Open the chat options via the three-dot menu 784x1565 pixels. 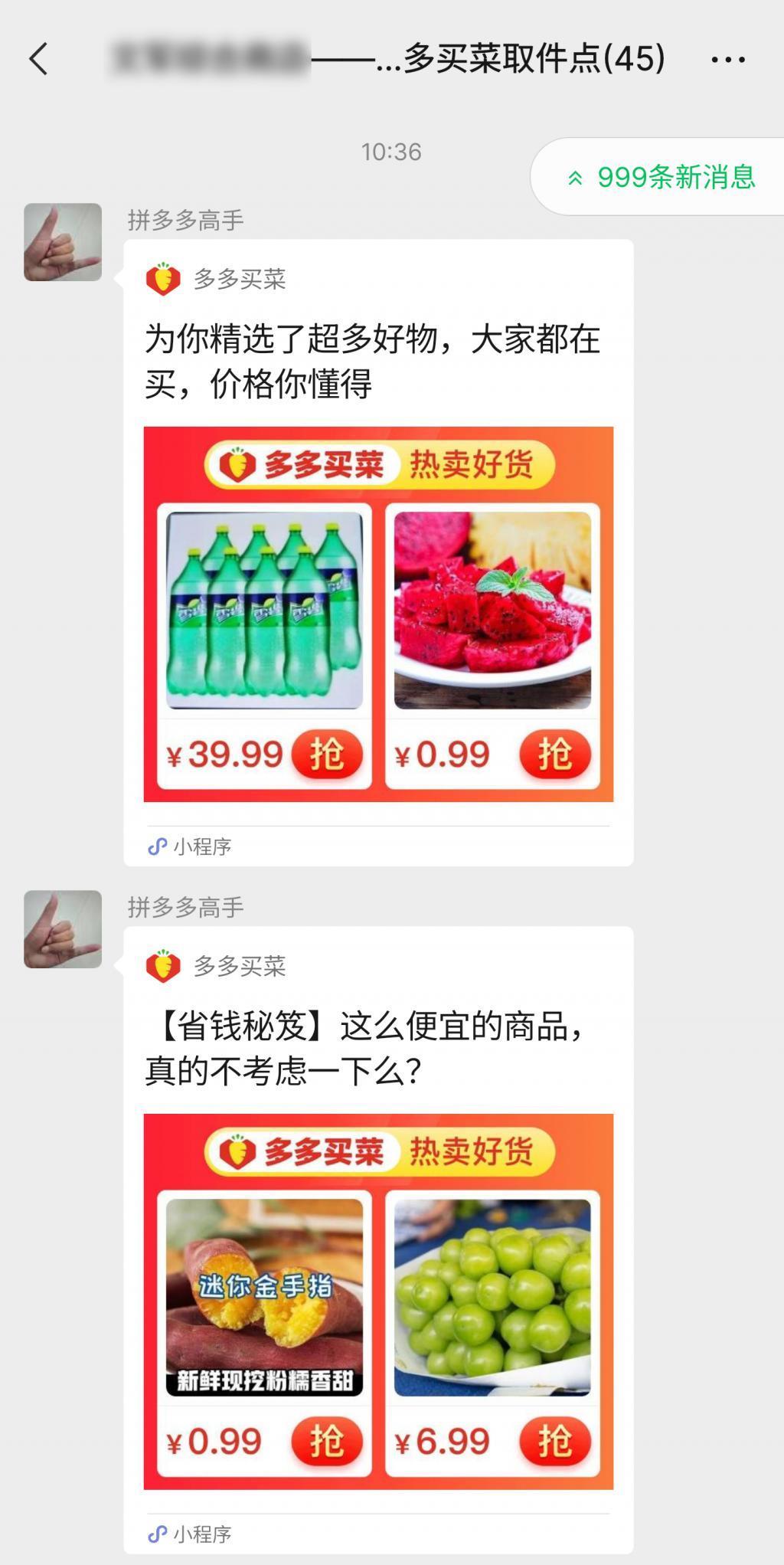tap(730, 58)
